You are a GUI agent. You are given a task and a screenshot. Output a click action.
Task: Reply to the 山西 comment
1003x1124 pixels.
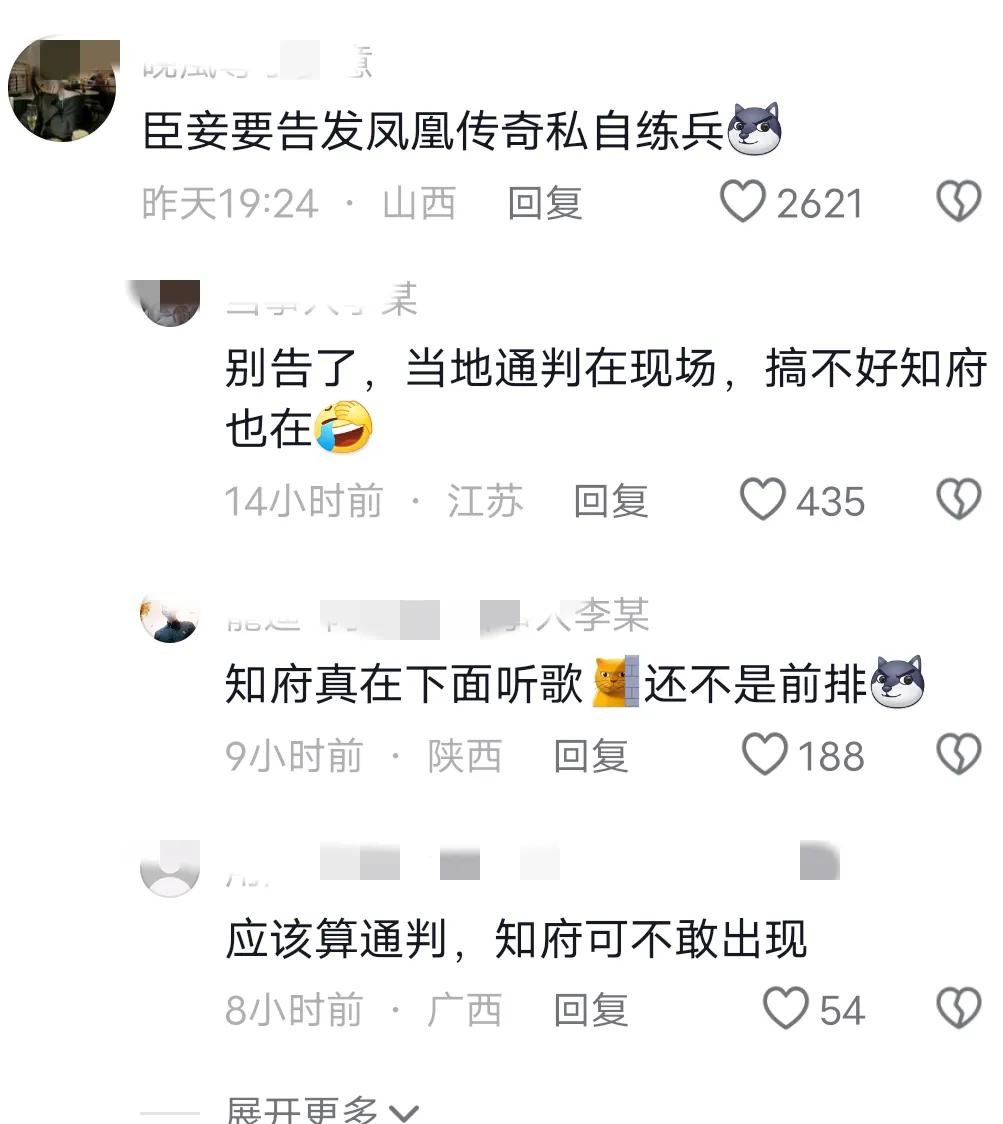click(545, 203)
